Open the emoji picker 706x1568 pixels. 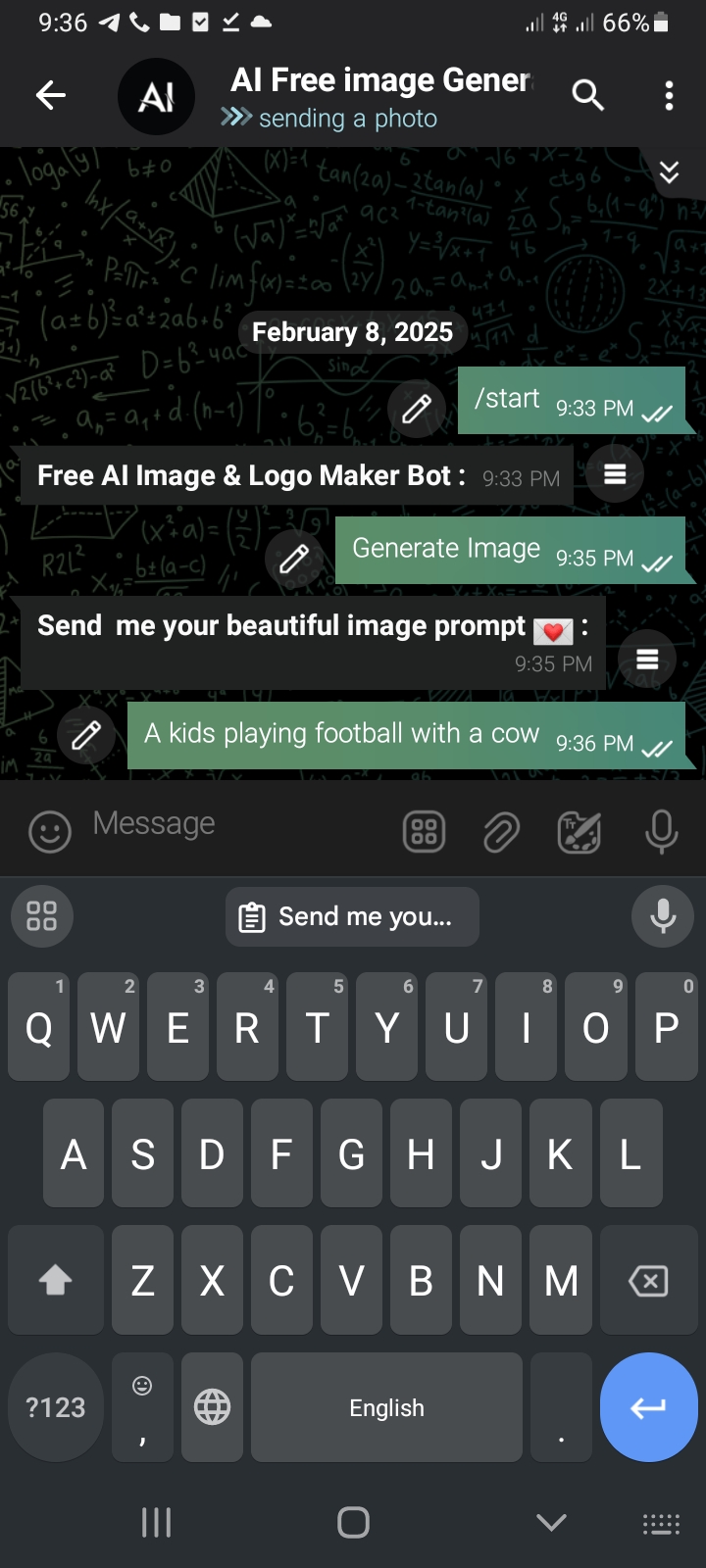pyautogui.click(x=50, y=832)
